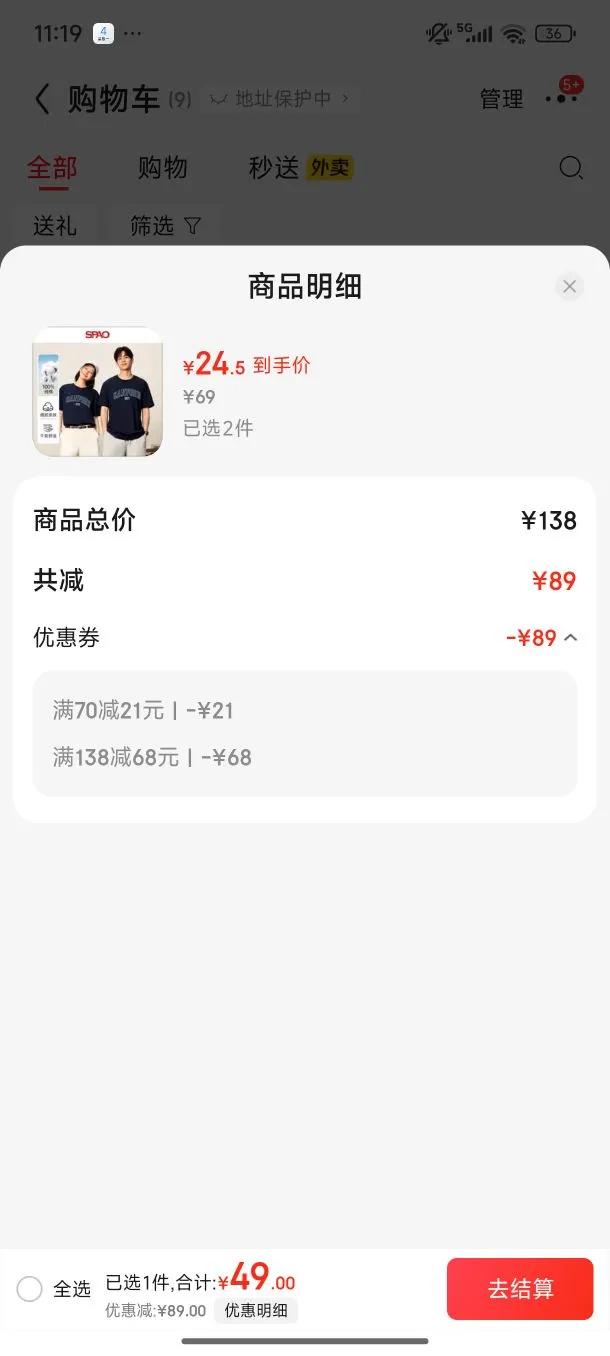Screen dimensions: 610x1356
Task: Switch to the 秒送 外卖 tab
Action: tap(300, 168)
